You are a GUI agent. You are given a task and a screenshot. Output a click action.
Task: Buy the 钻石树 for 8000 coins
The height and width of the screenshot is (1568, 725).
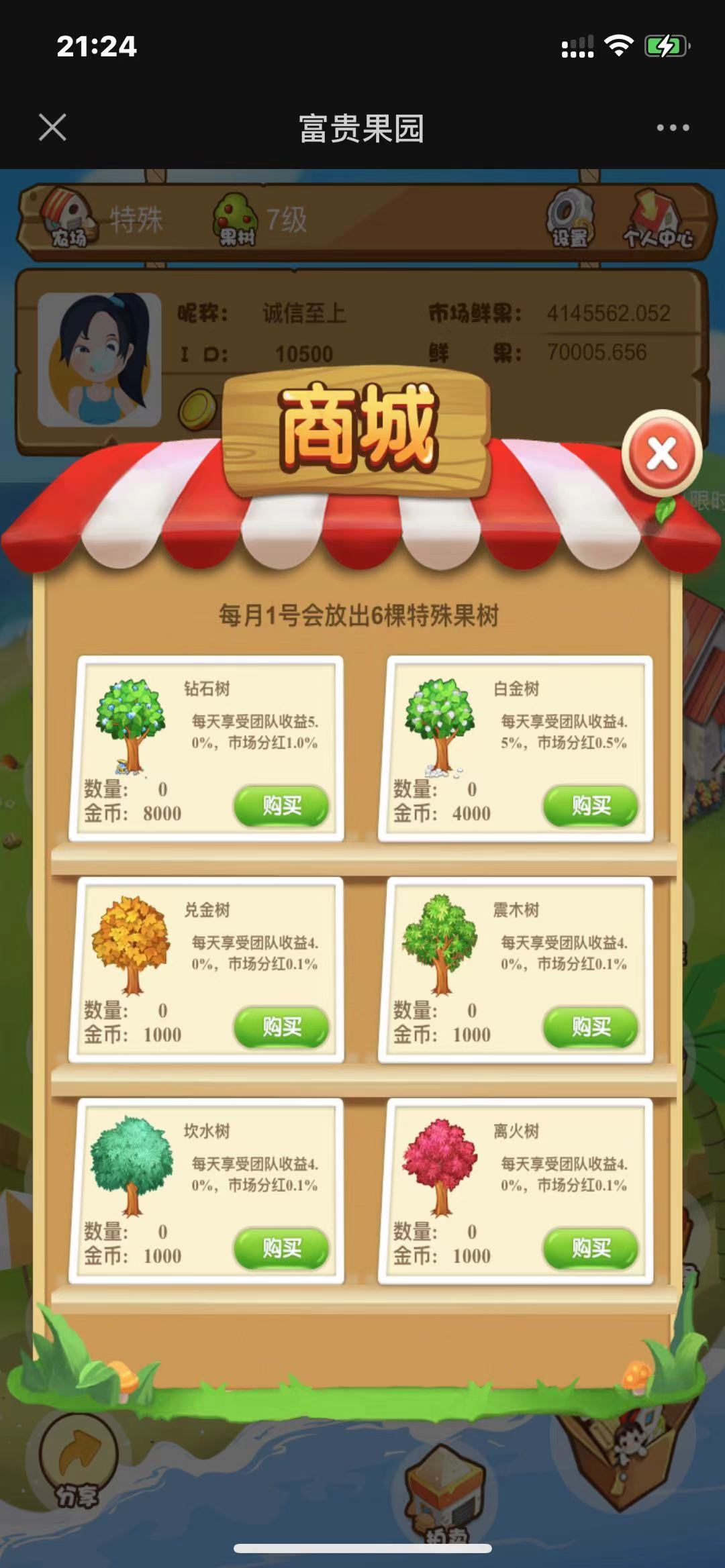click(x=281, y=806)
